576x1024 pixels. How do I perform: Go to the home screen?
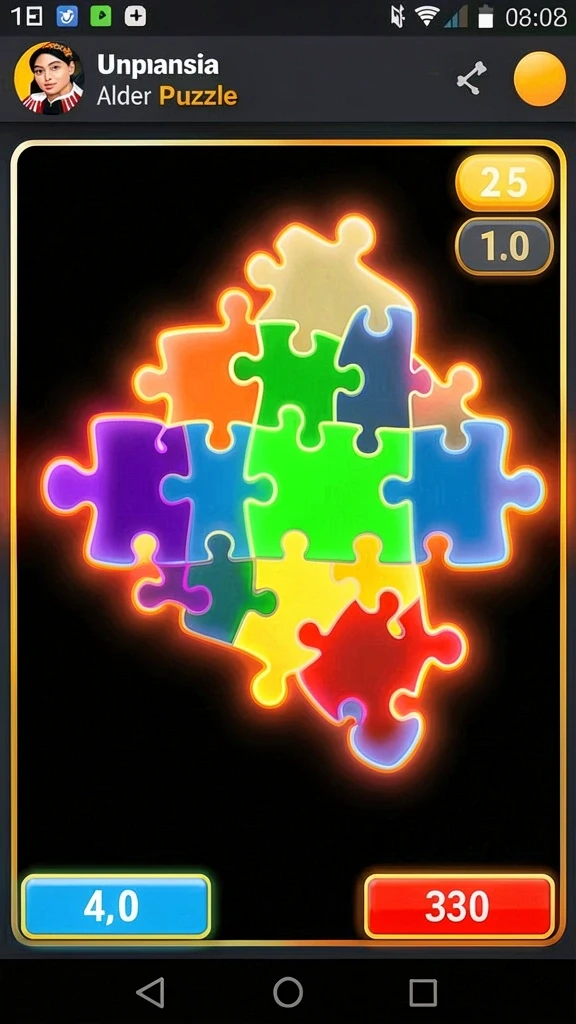[x=288, y=993]
